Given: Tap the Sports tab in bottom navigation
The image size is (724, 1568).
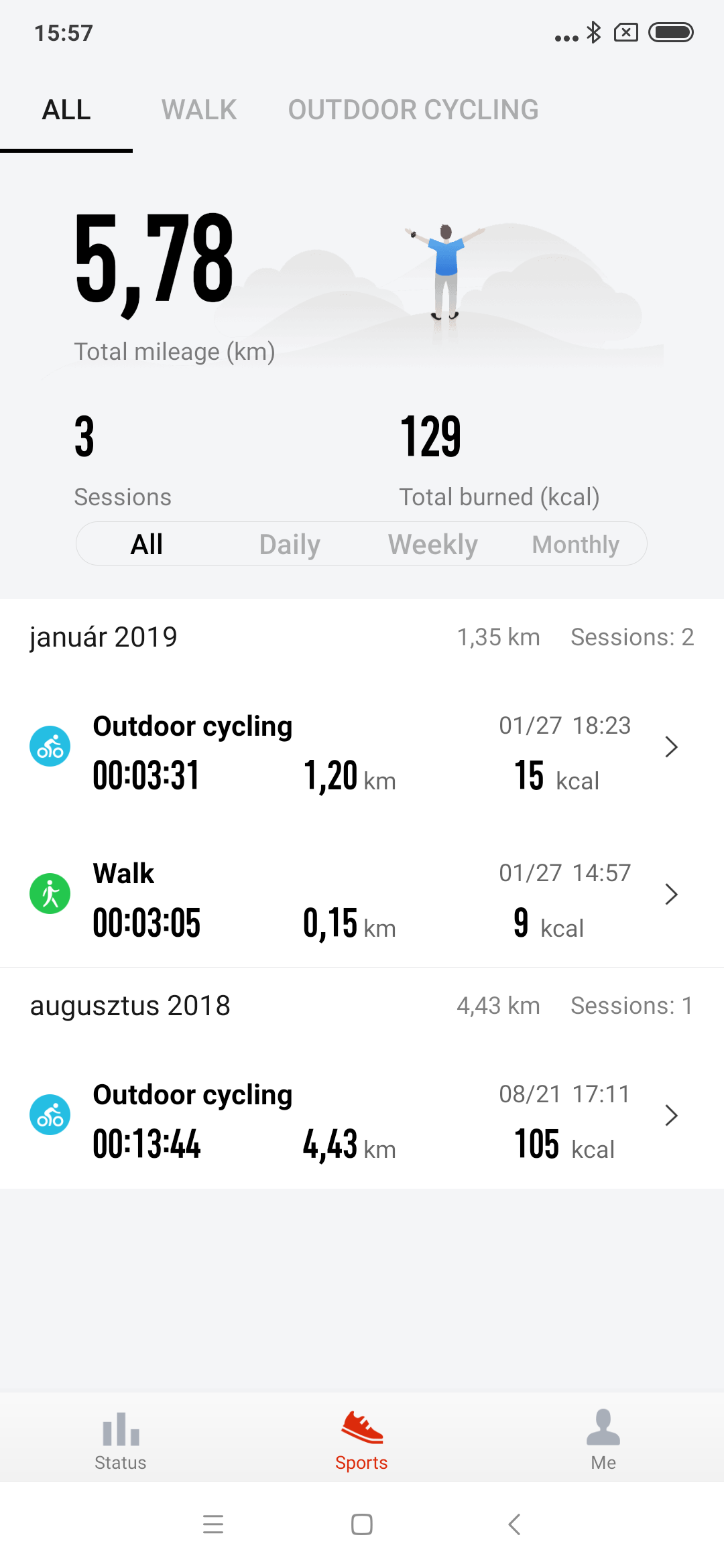Looking at the screenshot, I should coord(362,1439).
